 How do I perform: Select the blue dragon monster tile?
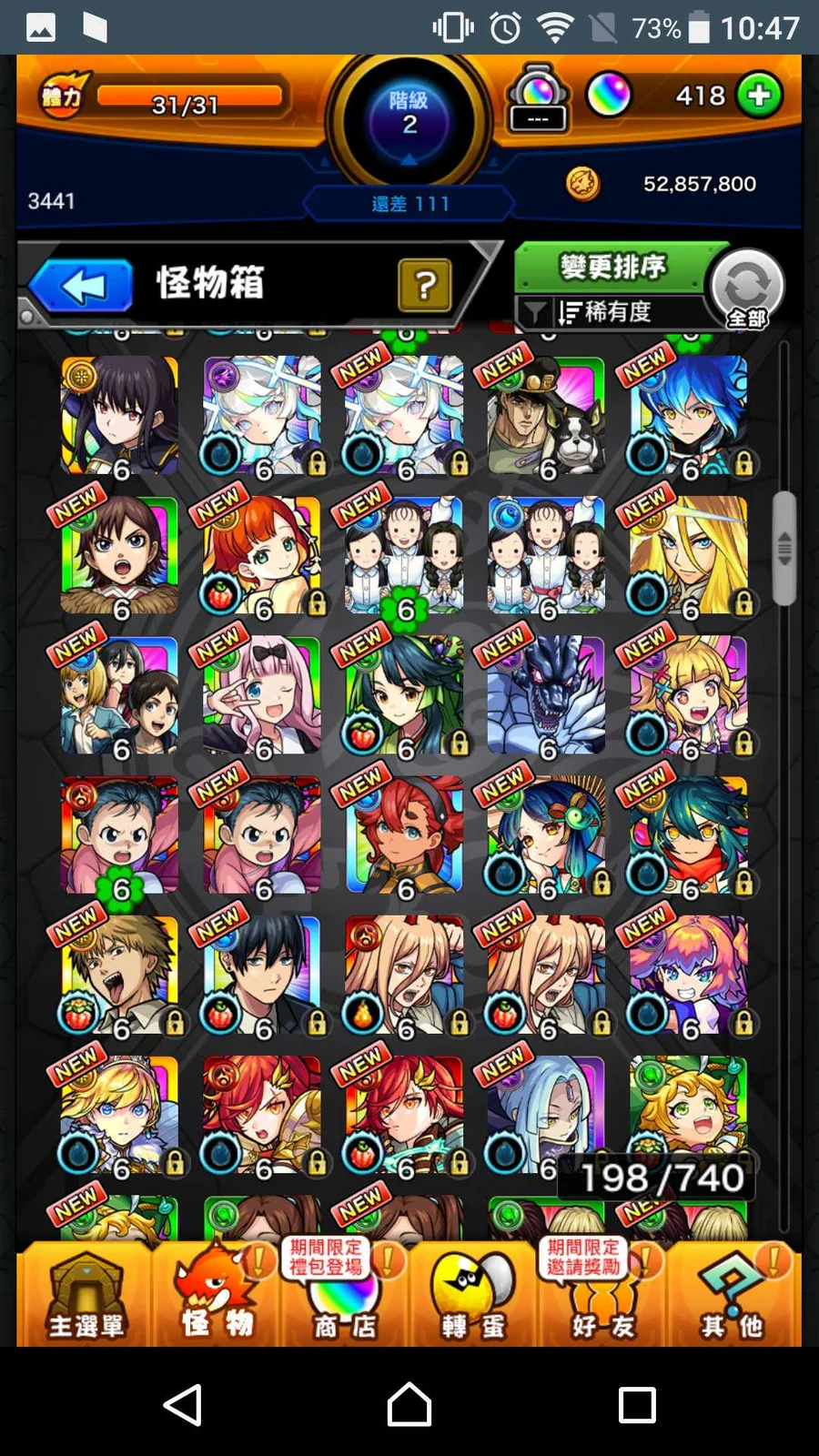(546, 695)
